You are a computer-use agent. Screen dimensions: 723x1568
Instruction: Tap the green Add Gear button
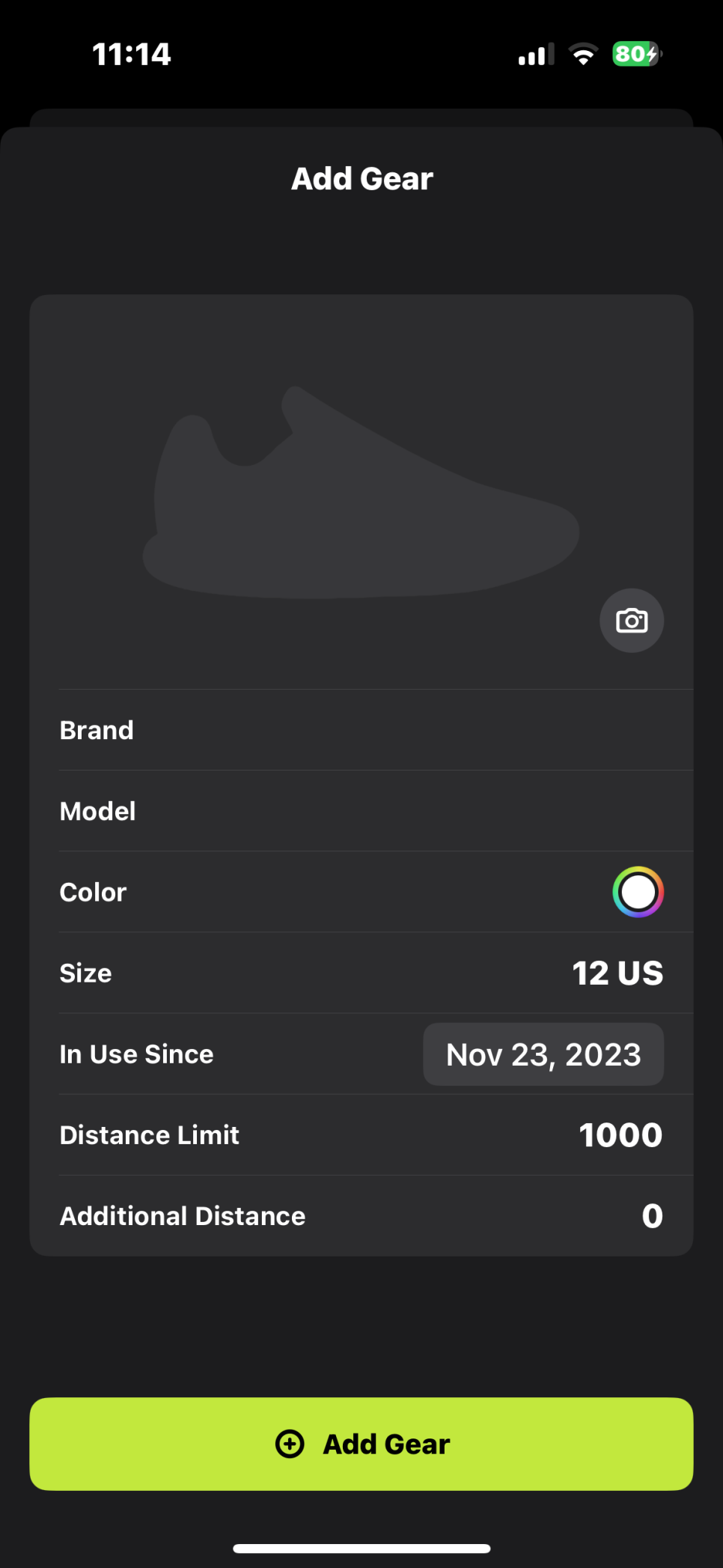(x=361, y=1444)
